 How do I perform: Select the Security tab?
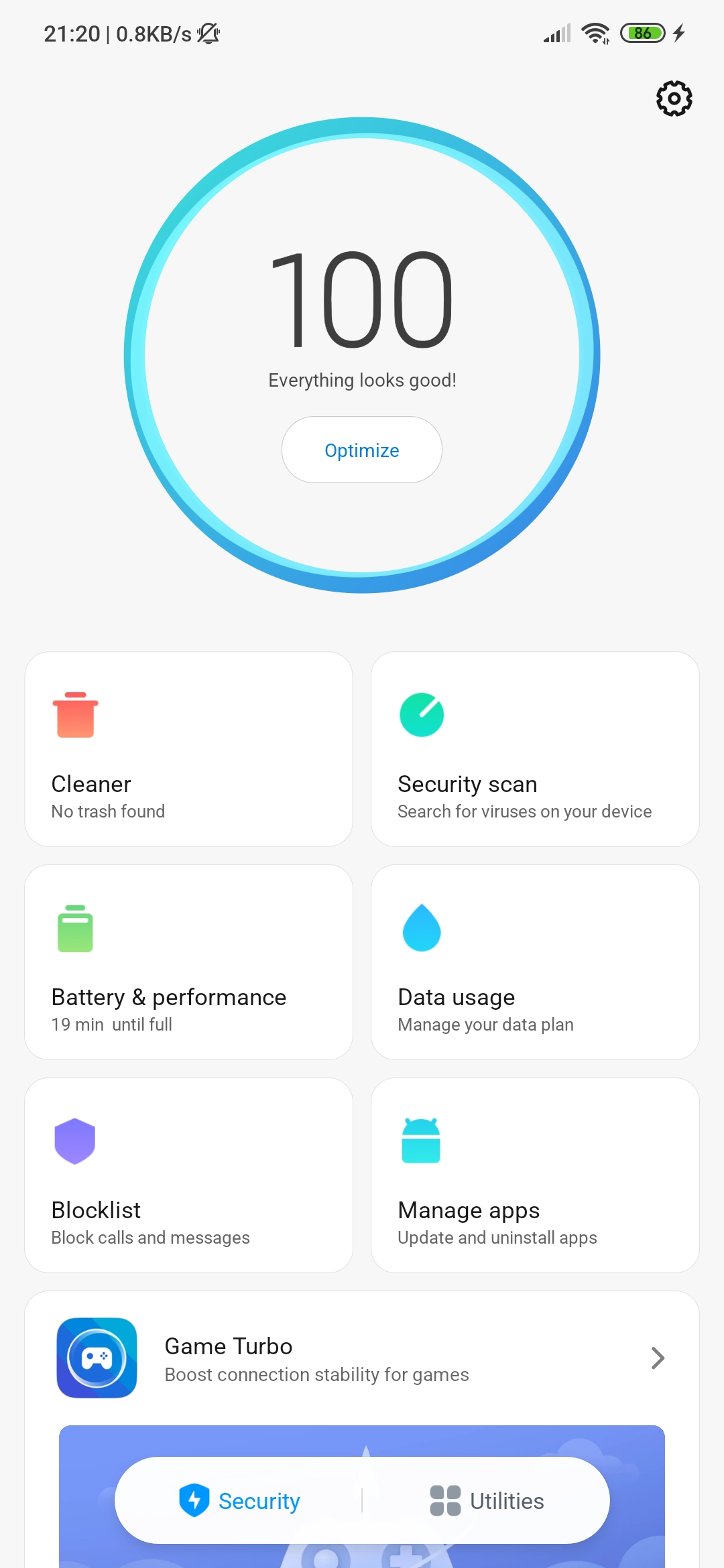coord(239,1500)
